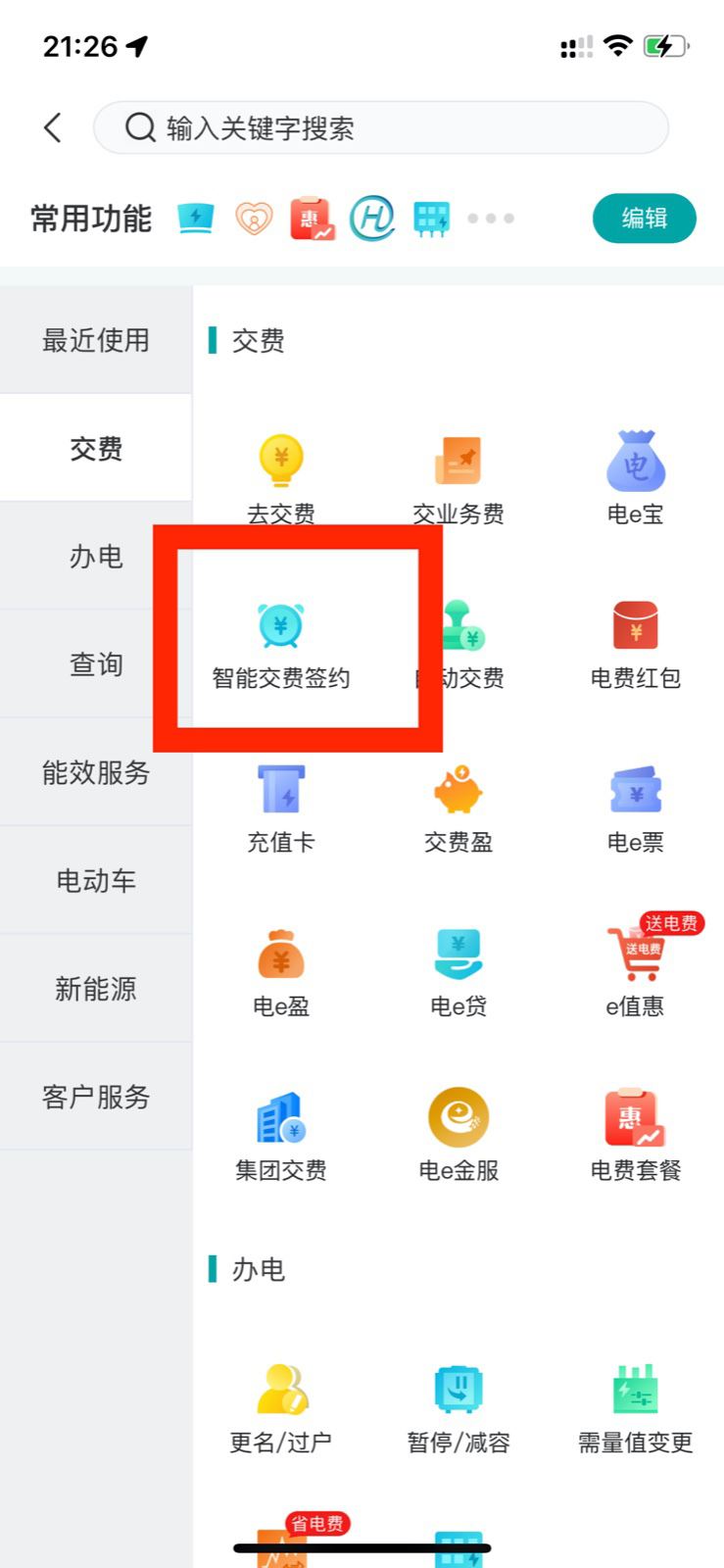Open 暂停/减容
The image size is (724, 1568).
pos(459,1406)
